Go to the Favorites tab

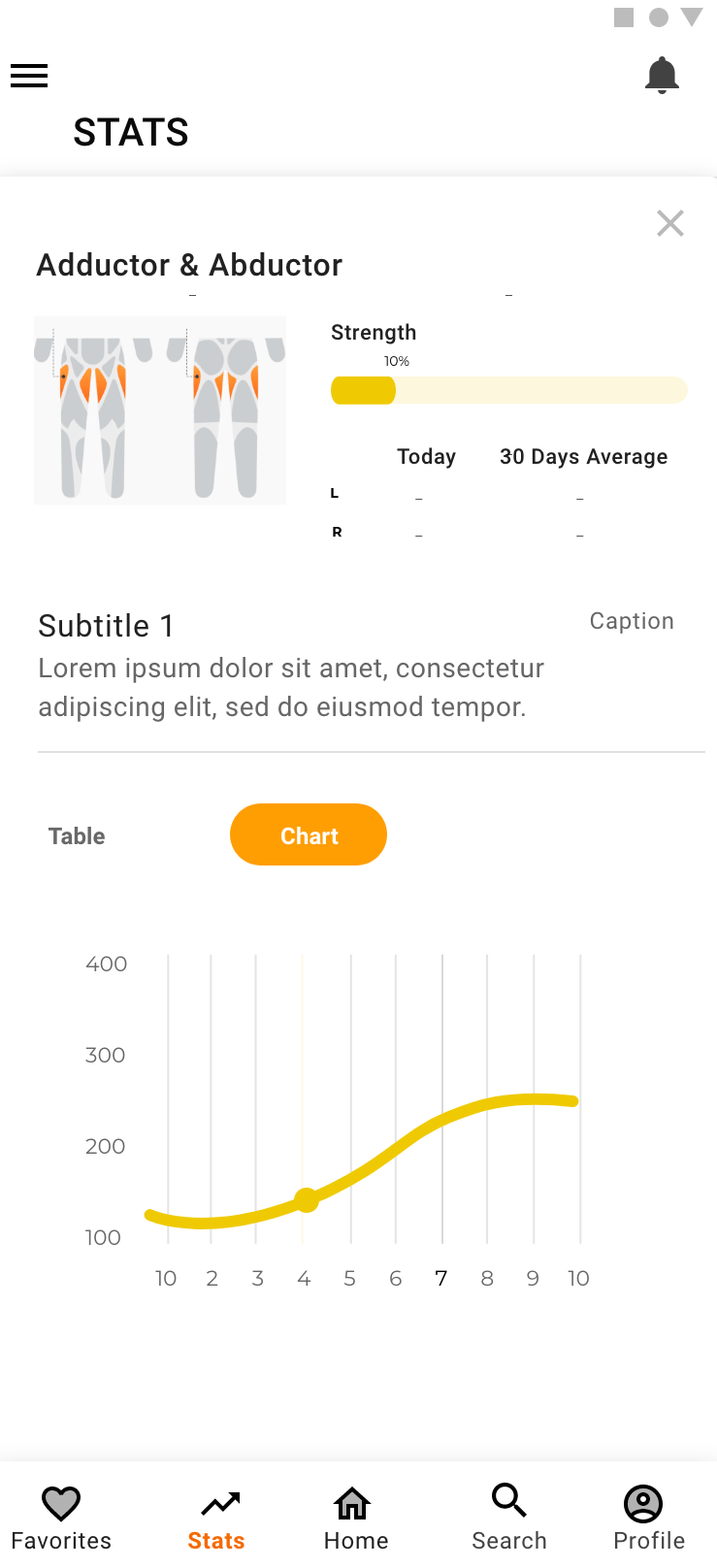point(61,1518)
